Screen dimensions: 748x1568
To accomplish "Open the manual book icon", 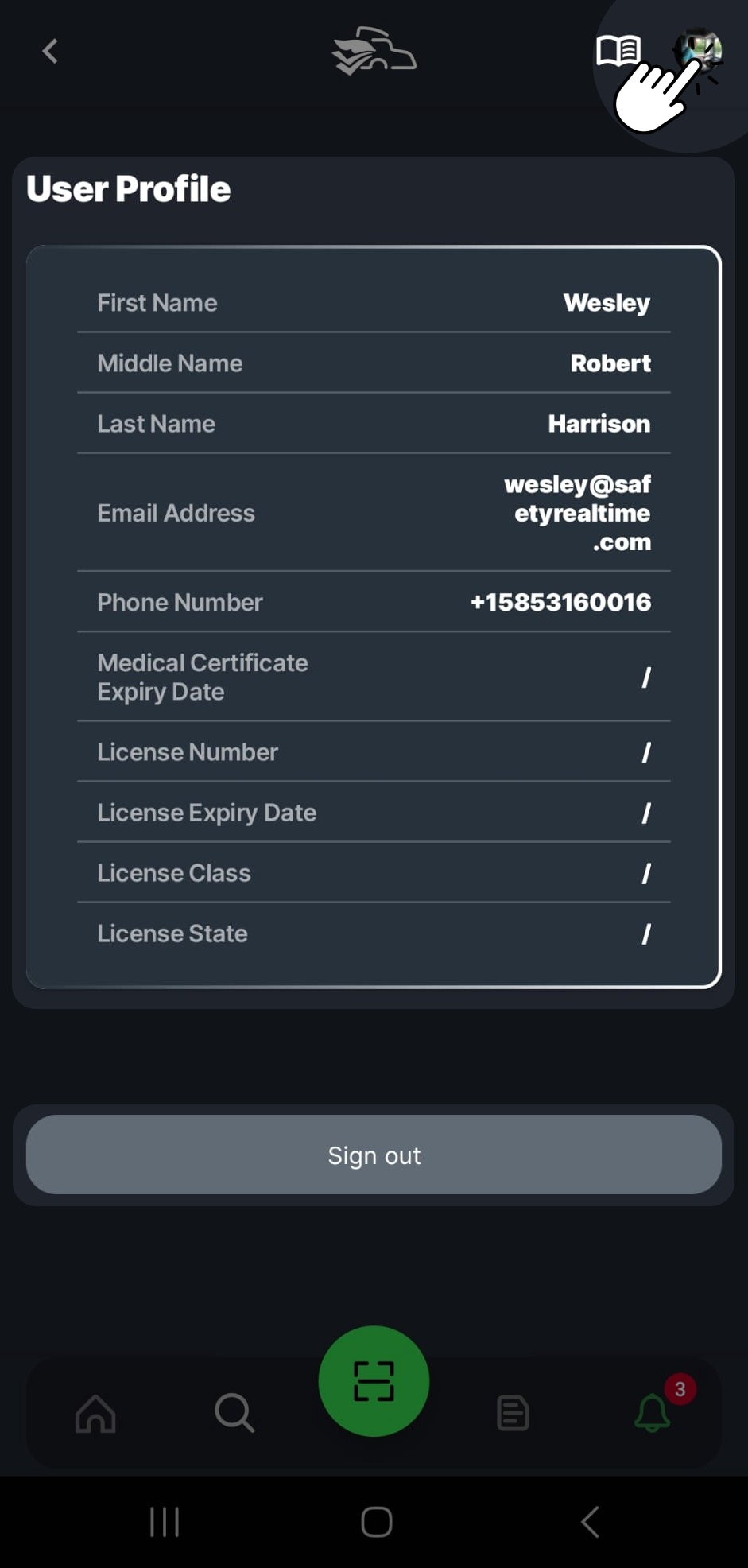I will click(618, 51).
